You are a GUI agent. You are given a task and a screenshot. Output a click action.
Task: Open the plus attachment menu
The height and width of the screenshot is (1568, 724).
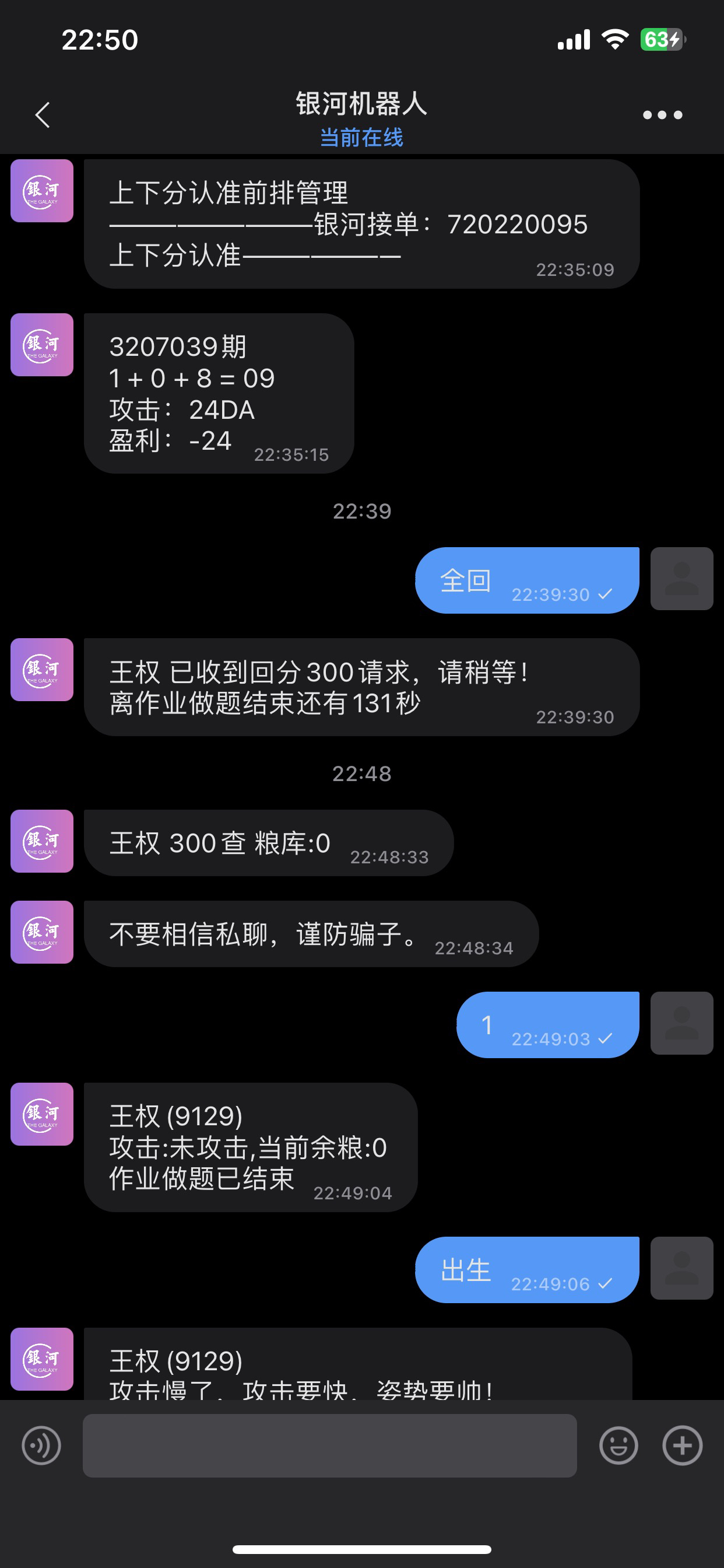(682, 1445)
